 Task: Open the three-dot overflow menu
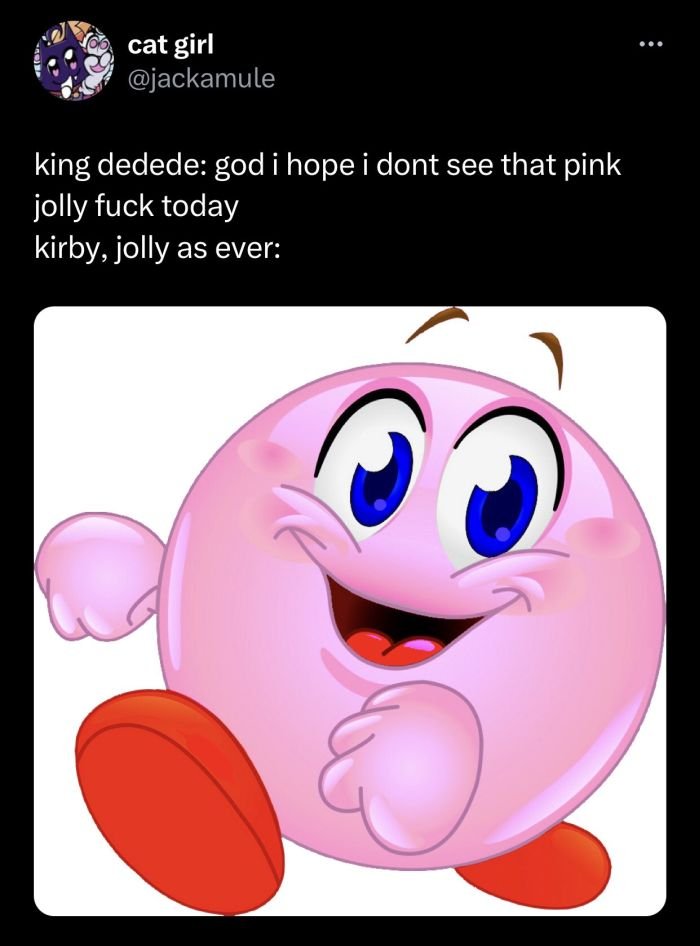[651, 47]
